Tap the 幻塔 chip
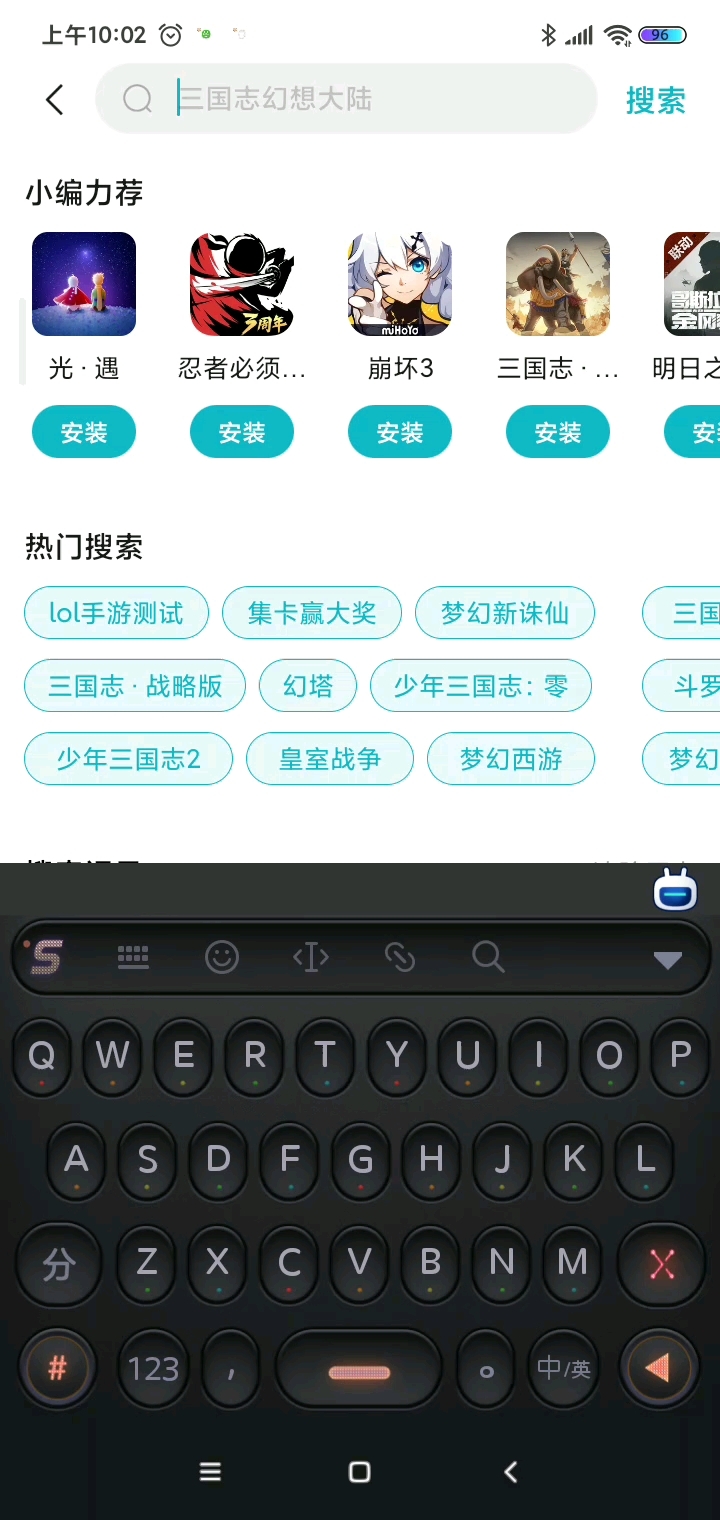The width and height of the screenshot is (720, 1520). pyautogui.click(x=307, y=685)
